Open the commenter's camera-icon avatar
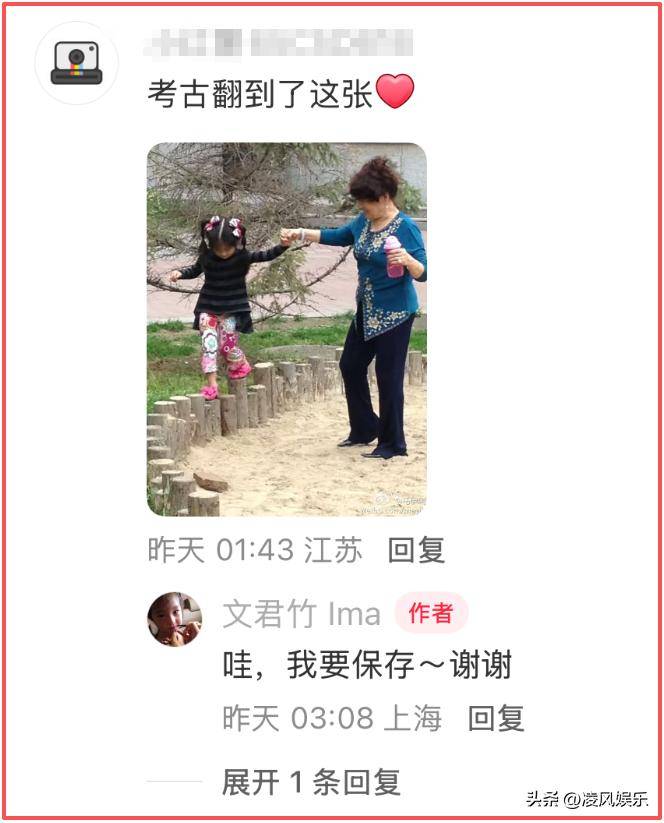Image resolution: width=664 pixels, height=823 pixels. point(76,63)
